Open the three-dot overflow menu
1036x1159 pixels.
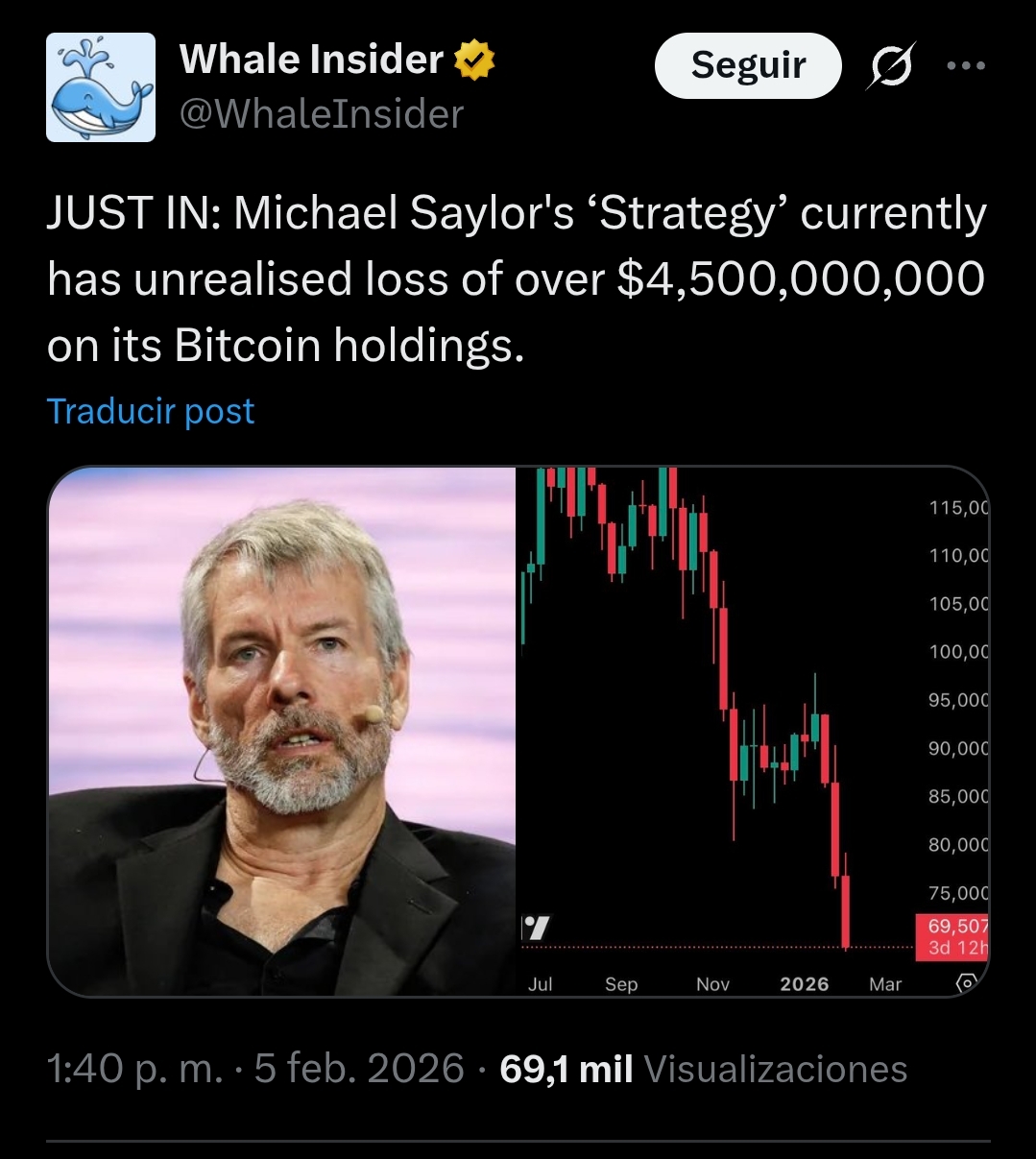tap(965, 66)
